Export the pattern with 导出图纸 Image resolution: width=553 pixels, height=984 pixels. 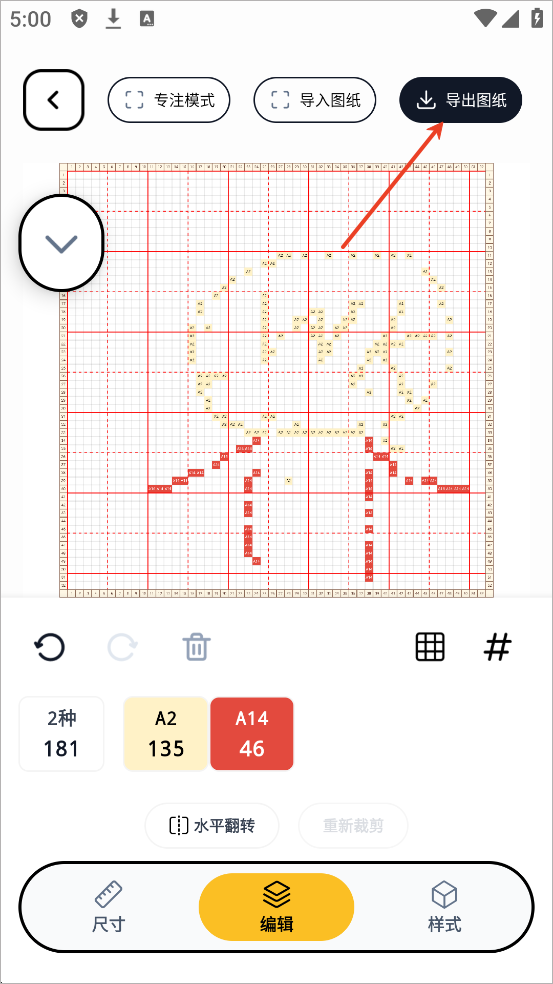[x=461, y=100]
